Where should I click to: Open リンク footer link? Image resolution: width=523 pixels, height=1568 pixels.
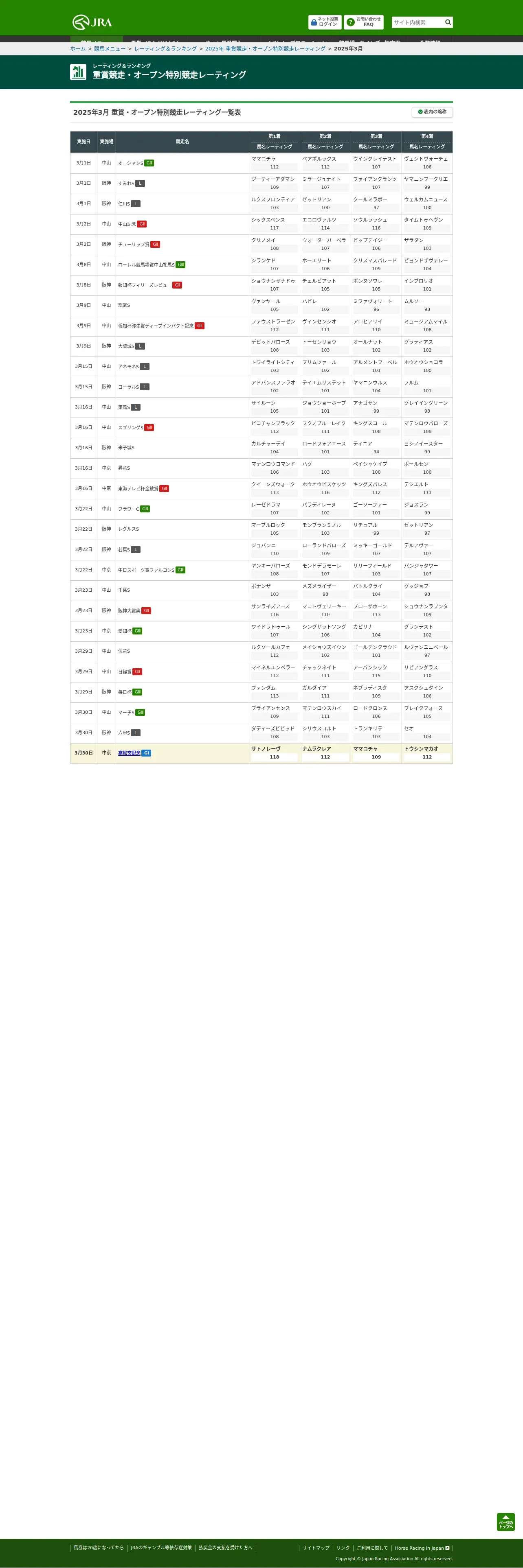coord(343,1548)
